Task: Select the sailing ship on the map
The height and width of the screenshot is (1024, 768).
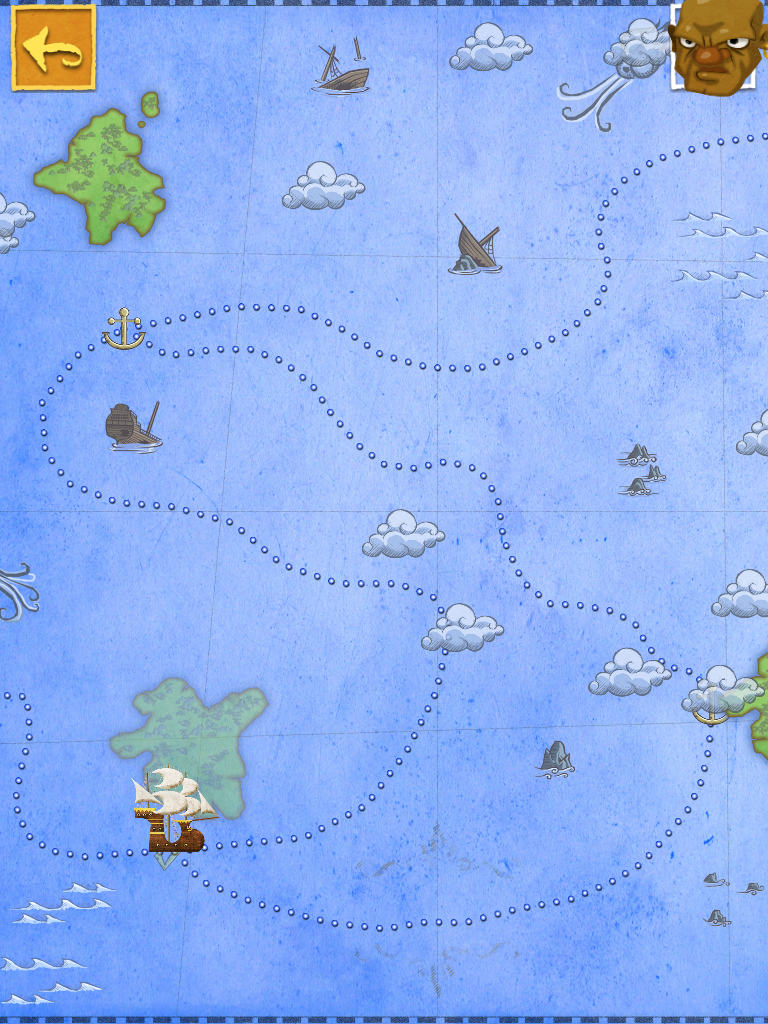Action: (x=174, y=810)
